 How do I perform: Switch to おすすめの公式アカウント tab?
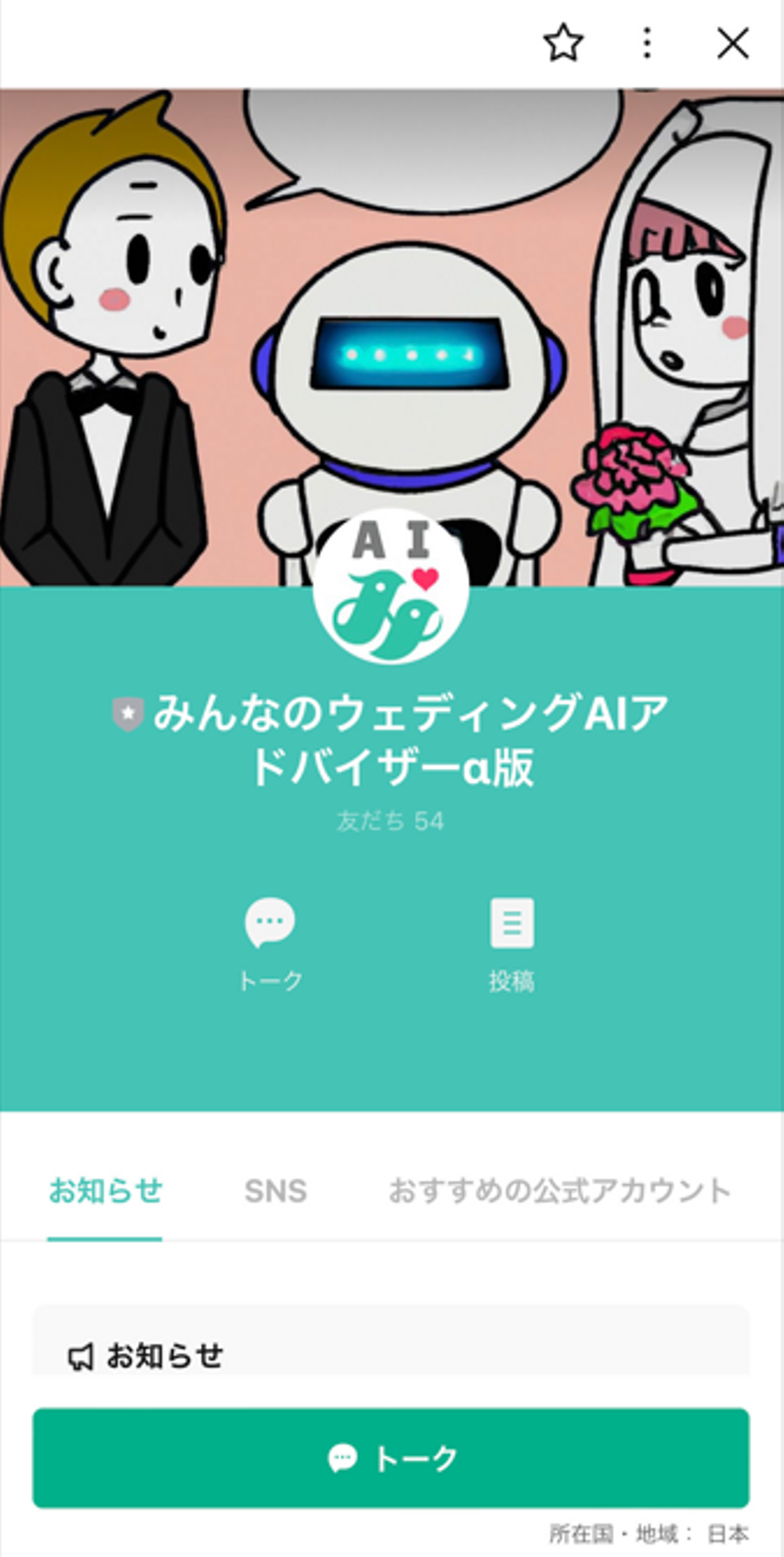coord(560,1190)
